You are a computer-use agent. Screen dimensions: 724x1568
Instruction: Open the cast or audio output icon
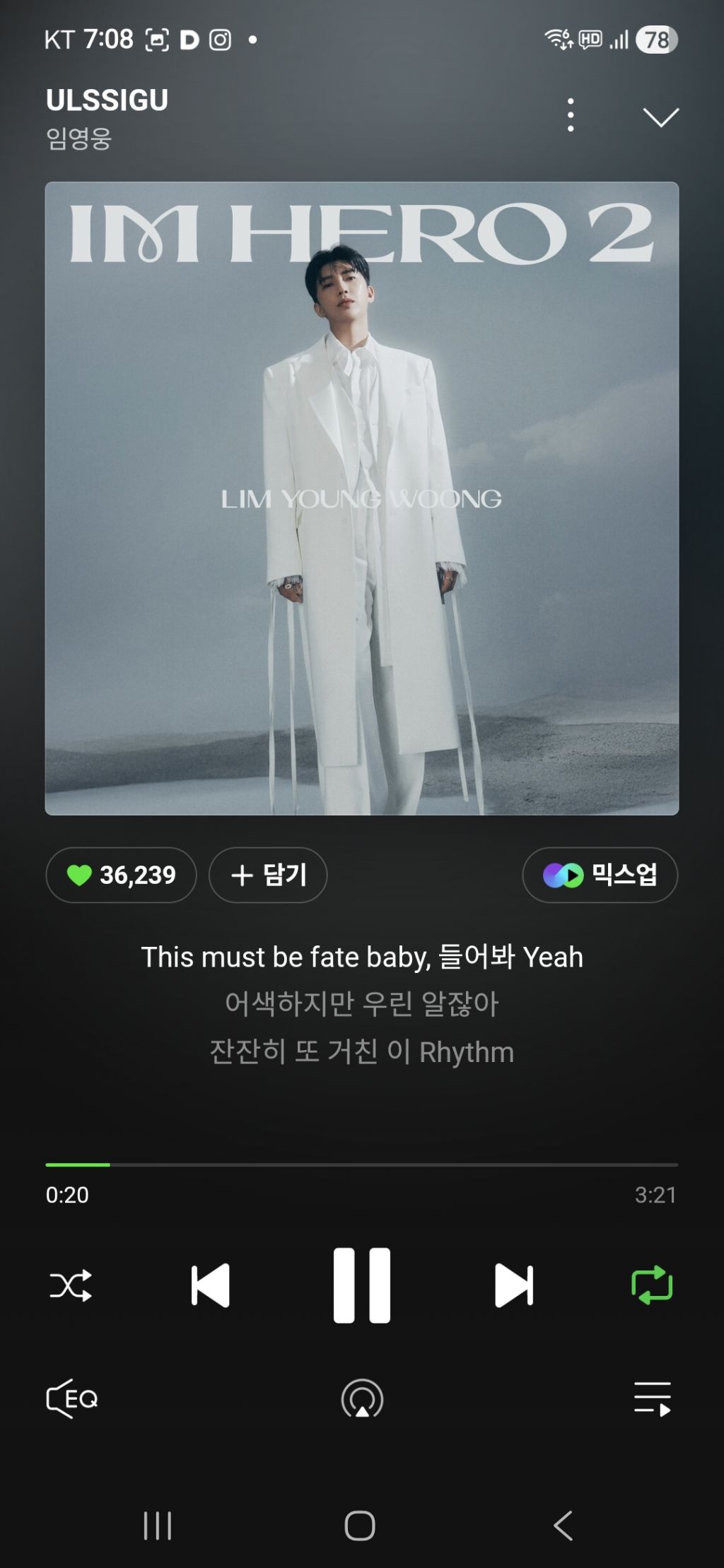tap(362, 1399)
